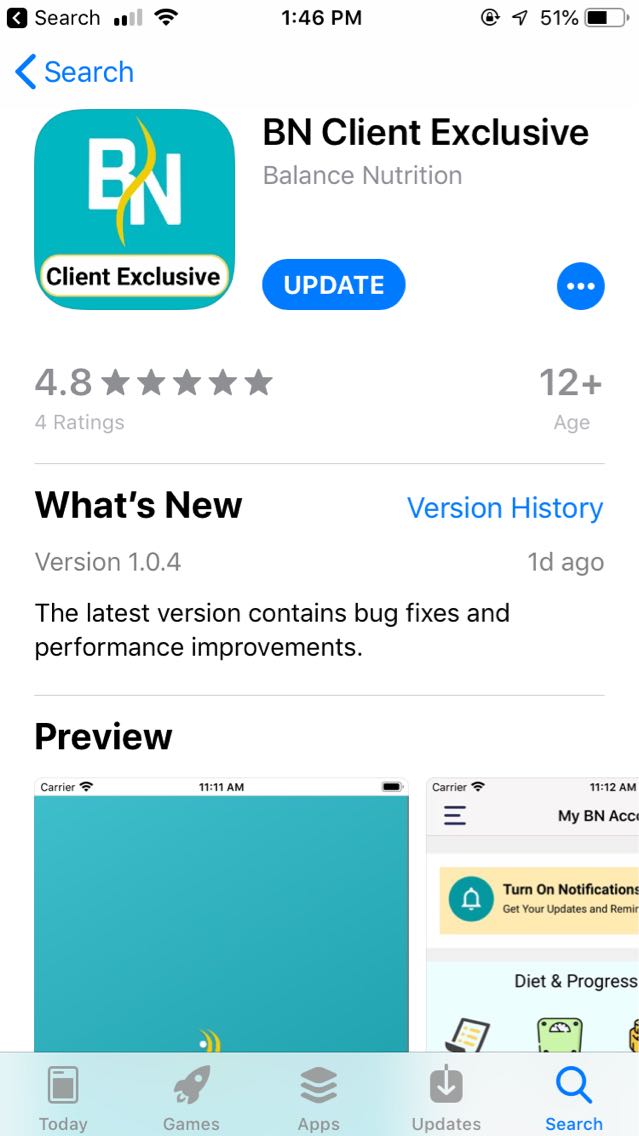The width and height of the screenshot is (639, 1136).
Task: Open the My BN Account preview screenshot
Action: click(x=532, y=916)
